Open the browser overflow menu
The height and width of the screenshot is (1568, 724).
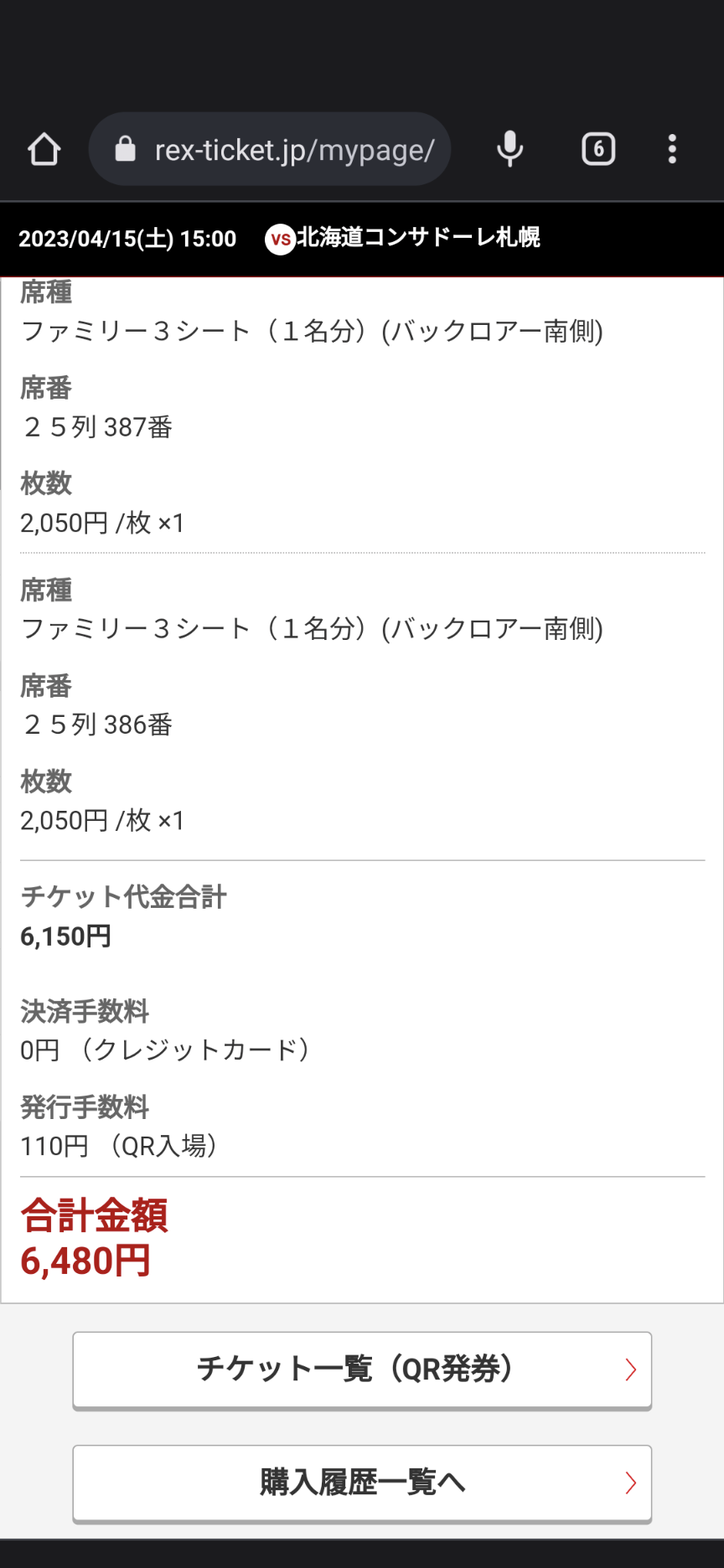tap(672, 150)
